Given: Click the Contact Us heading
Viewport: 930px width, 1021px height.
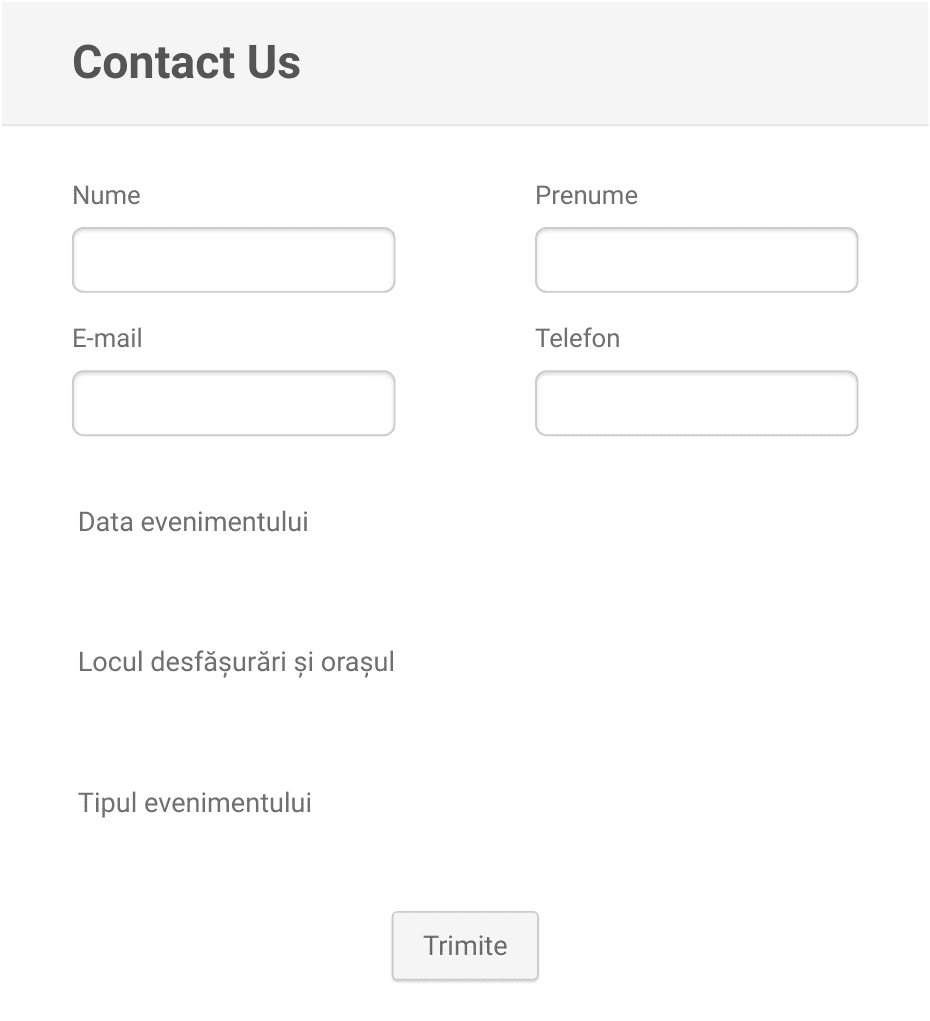Looking at the screenshot, I should coord(185,62).
